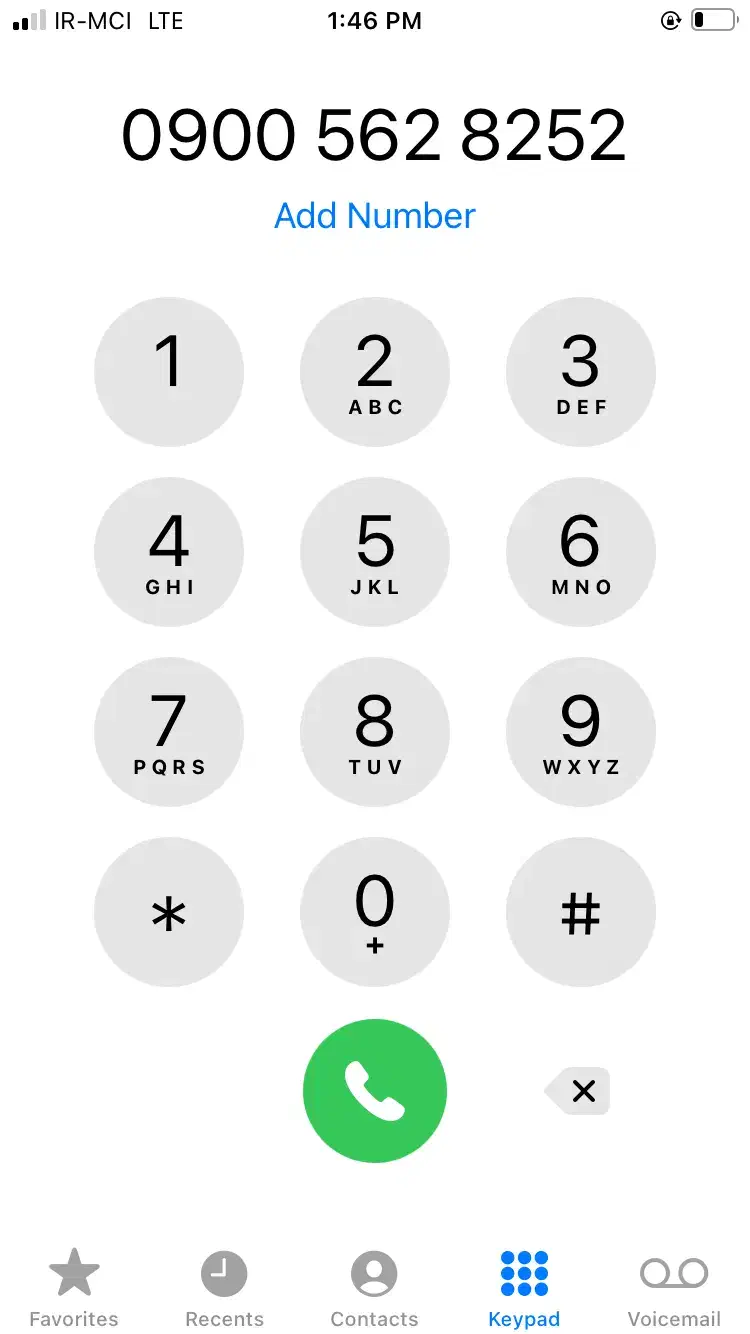Dial the 4 GHI key
The height and width of the screenshot is (1334, 750).
pyautogui.click(x=169, y=552)
